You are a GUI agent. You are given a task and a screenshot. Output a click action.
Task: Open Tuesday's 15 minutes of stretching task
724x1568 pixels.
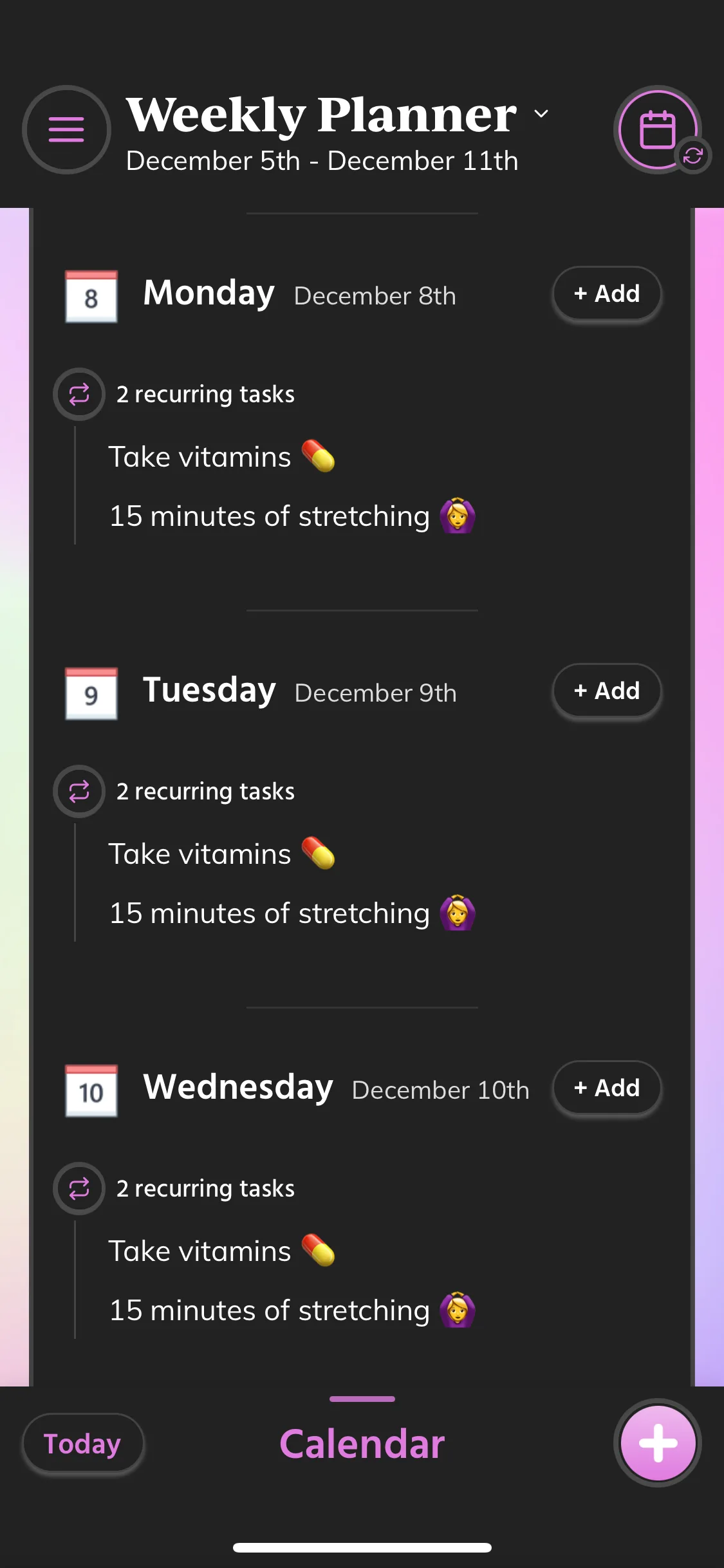(x=270, y=913)
